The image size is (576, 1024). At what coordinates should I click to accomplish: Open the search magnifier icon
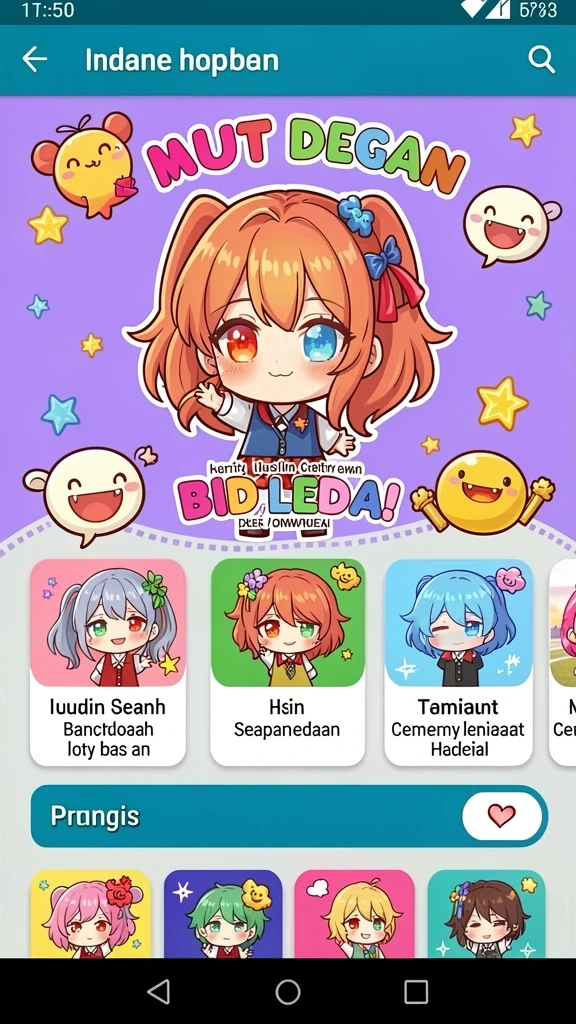[541, 60]
